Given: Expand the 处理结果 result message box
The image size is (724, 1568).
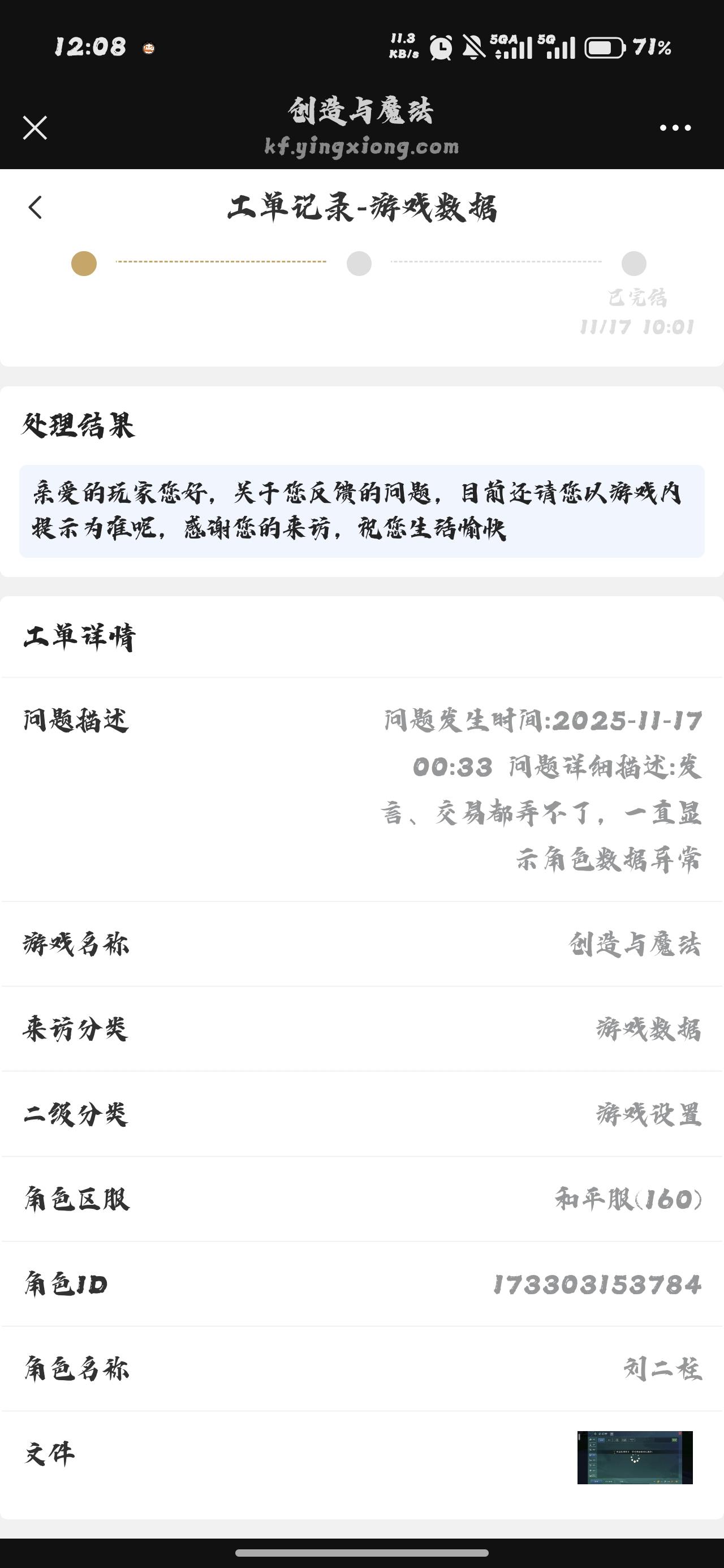Looking at the screenshot, I should (361, 510).
